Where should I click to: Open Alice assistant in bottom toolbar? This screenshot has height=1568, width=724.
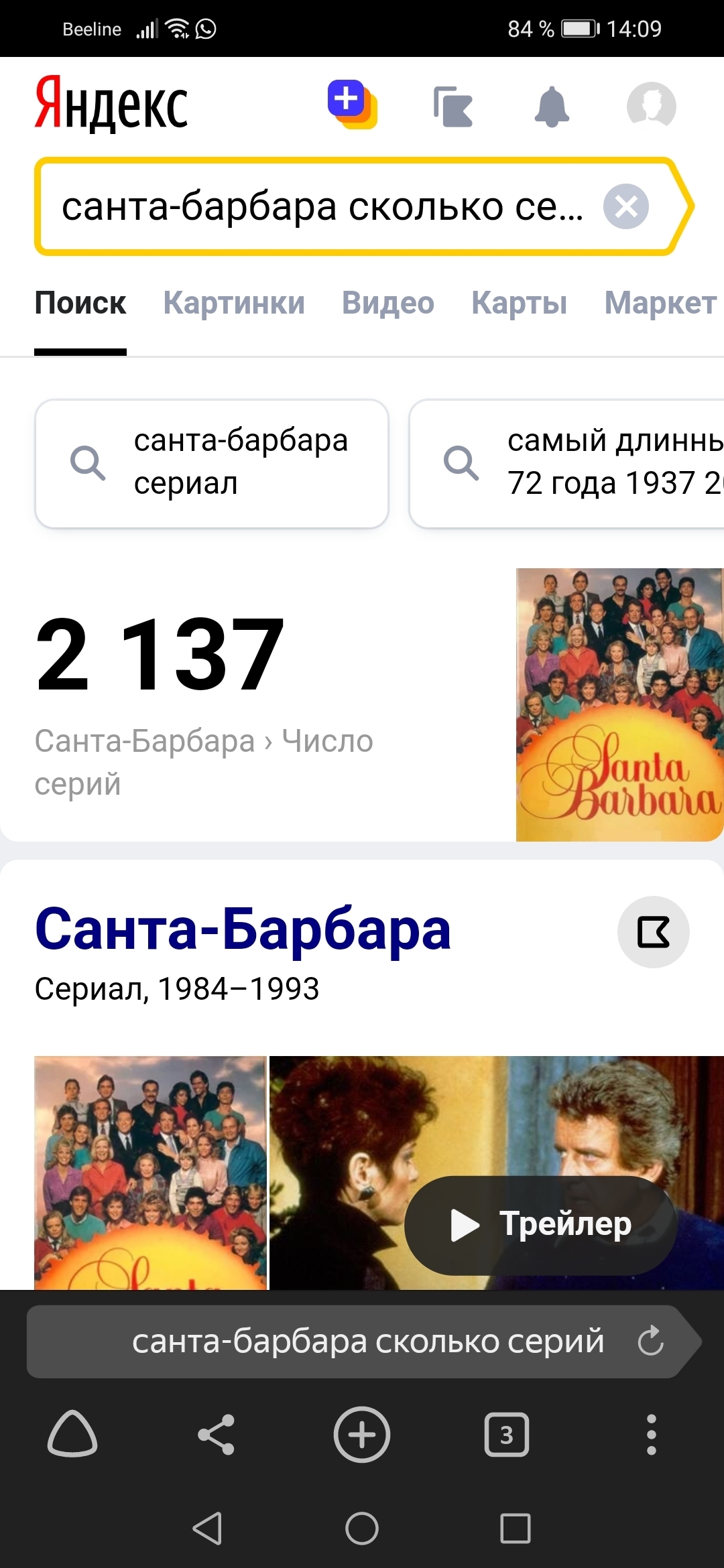click(72, 1435)
